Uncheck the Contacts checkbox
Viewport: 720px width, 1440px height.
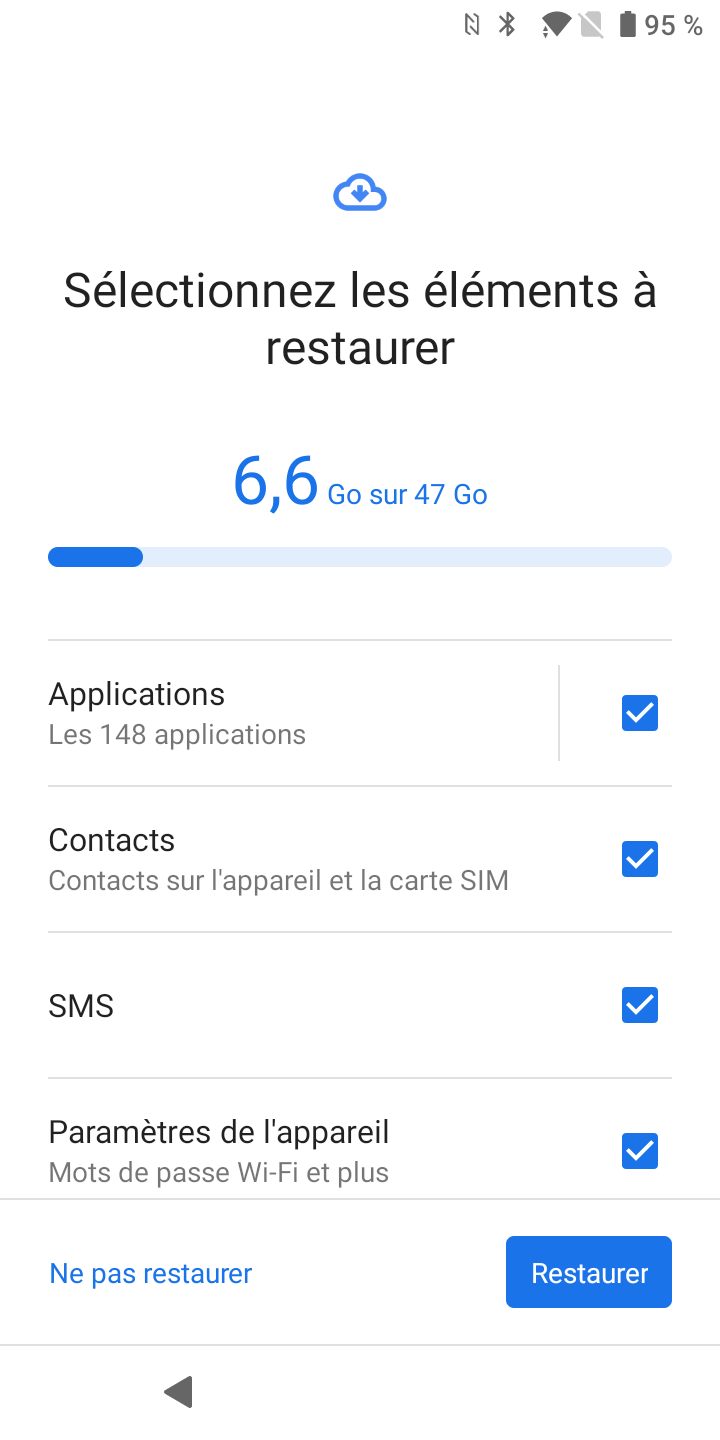click(640, 859)
